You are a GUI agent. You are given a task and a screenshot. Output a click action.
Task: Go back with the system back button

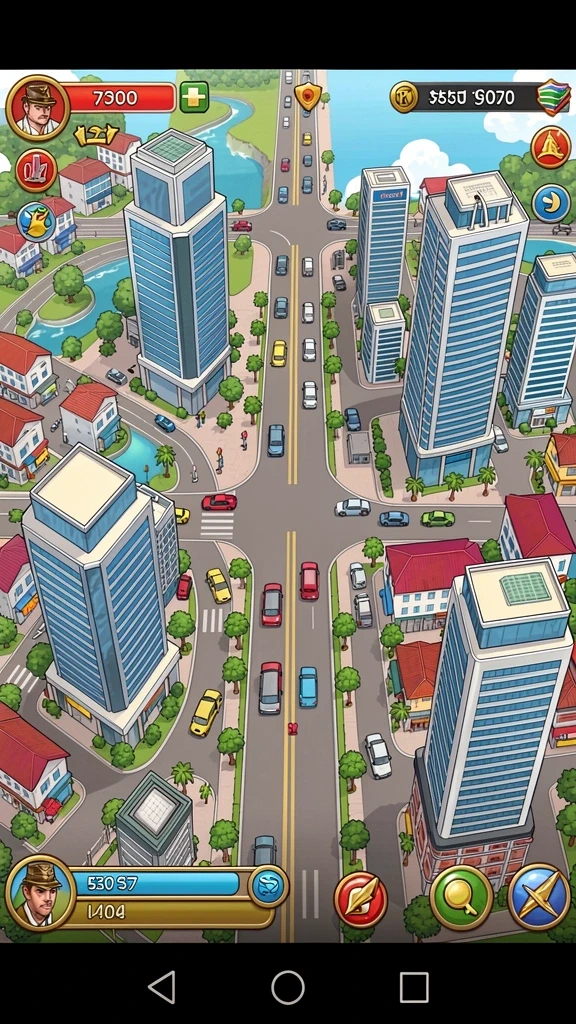coord(161,986)
